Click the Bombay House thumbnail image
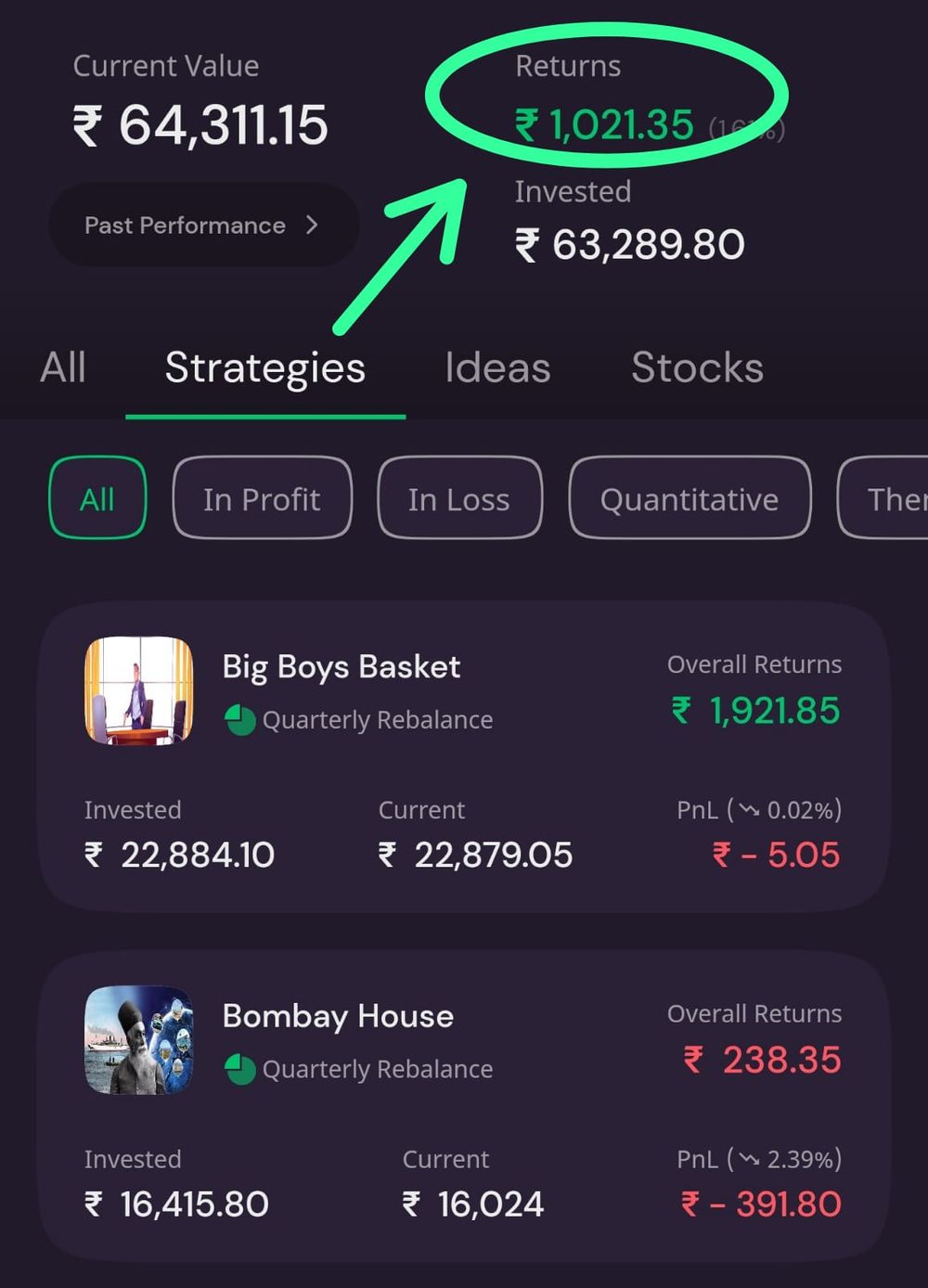This screenshot has width=928, height=1288. (137, 1041)
